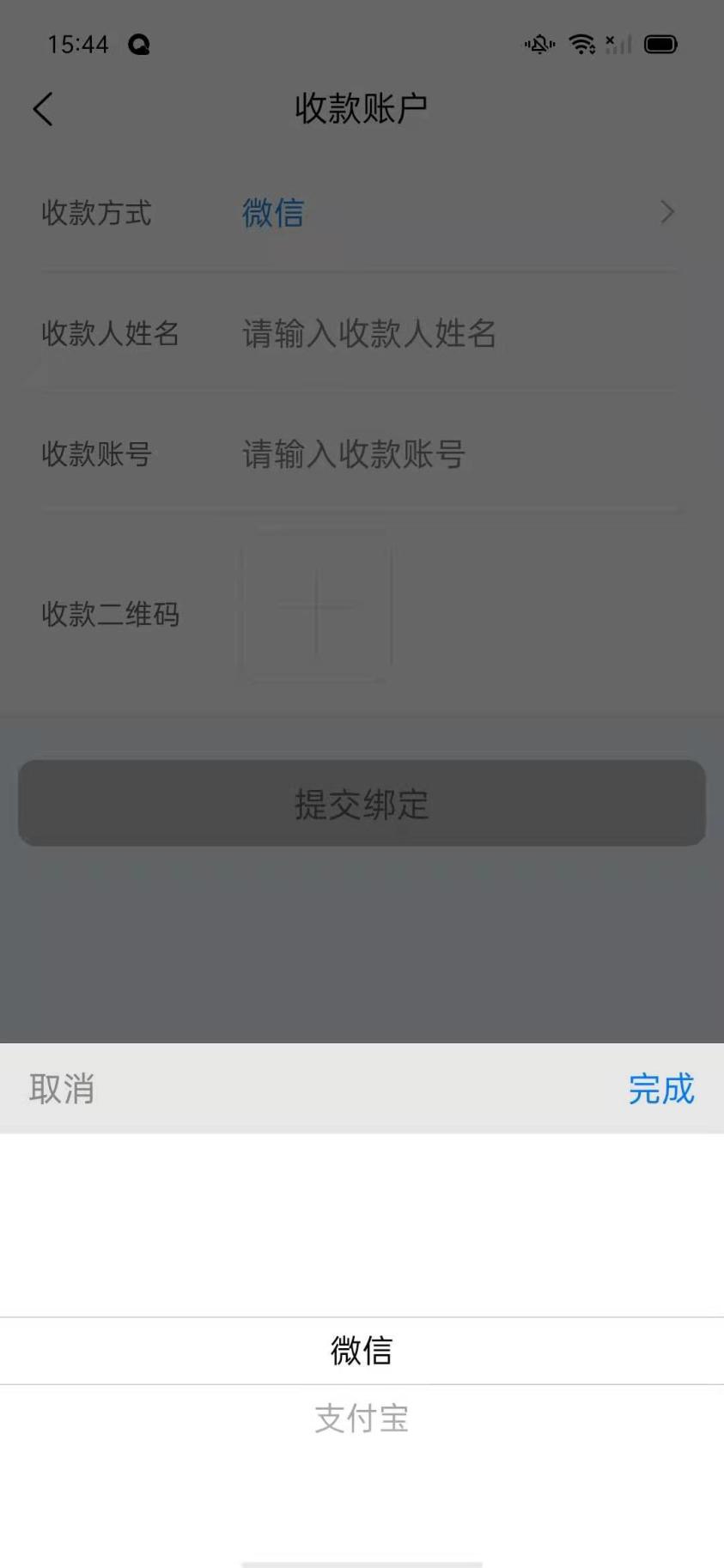
Task: Open the 收款方式 dropdown row
Action: [455, 213]
